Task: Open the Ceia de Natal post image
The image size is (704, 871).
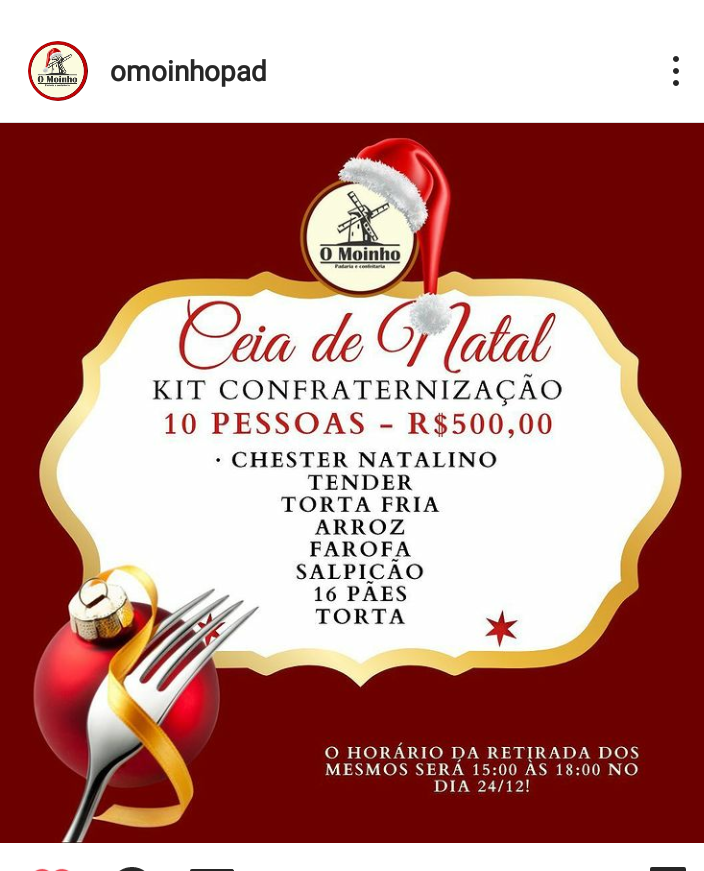Action: tap(352, 482)
